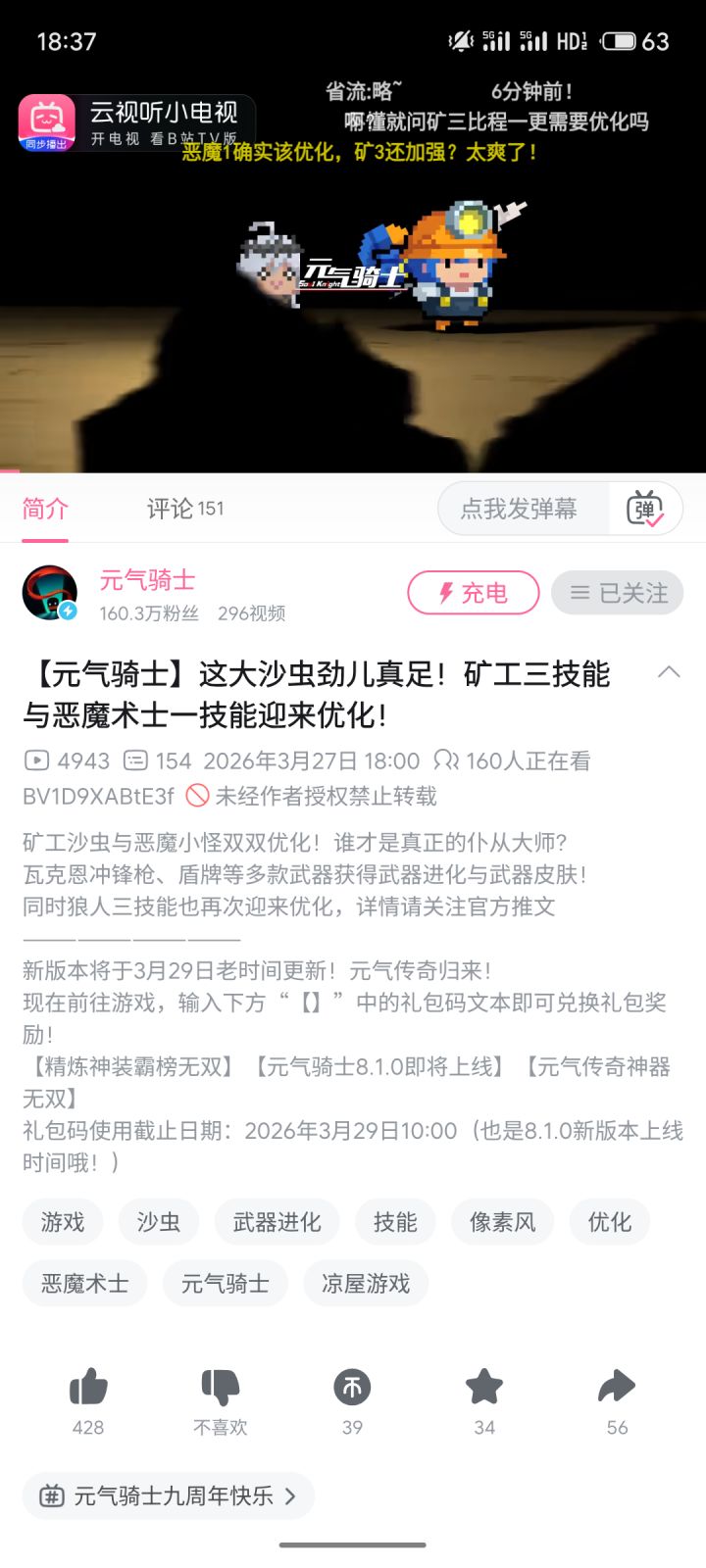Favorite the video with the star icon
Image resolution: width=706 pixels, height=1568 pixels.
click(x=484, y=1388)
